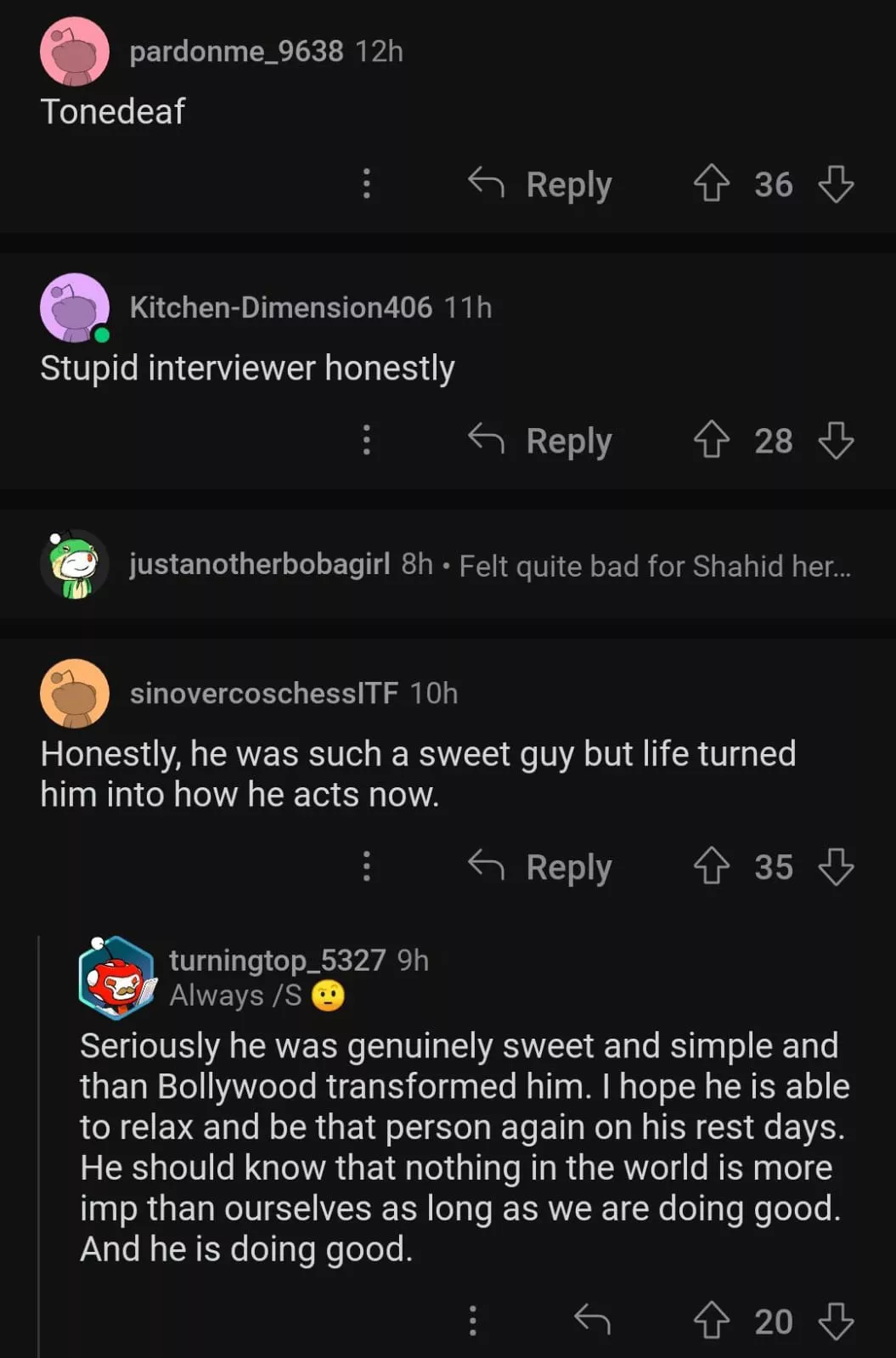Screen dimensions: 896x1358
Task: Upvote turningtop_5327's comment
Action: tap(711, 1321)
